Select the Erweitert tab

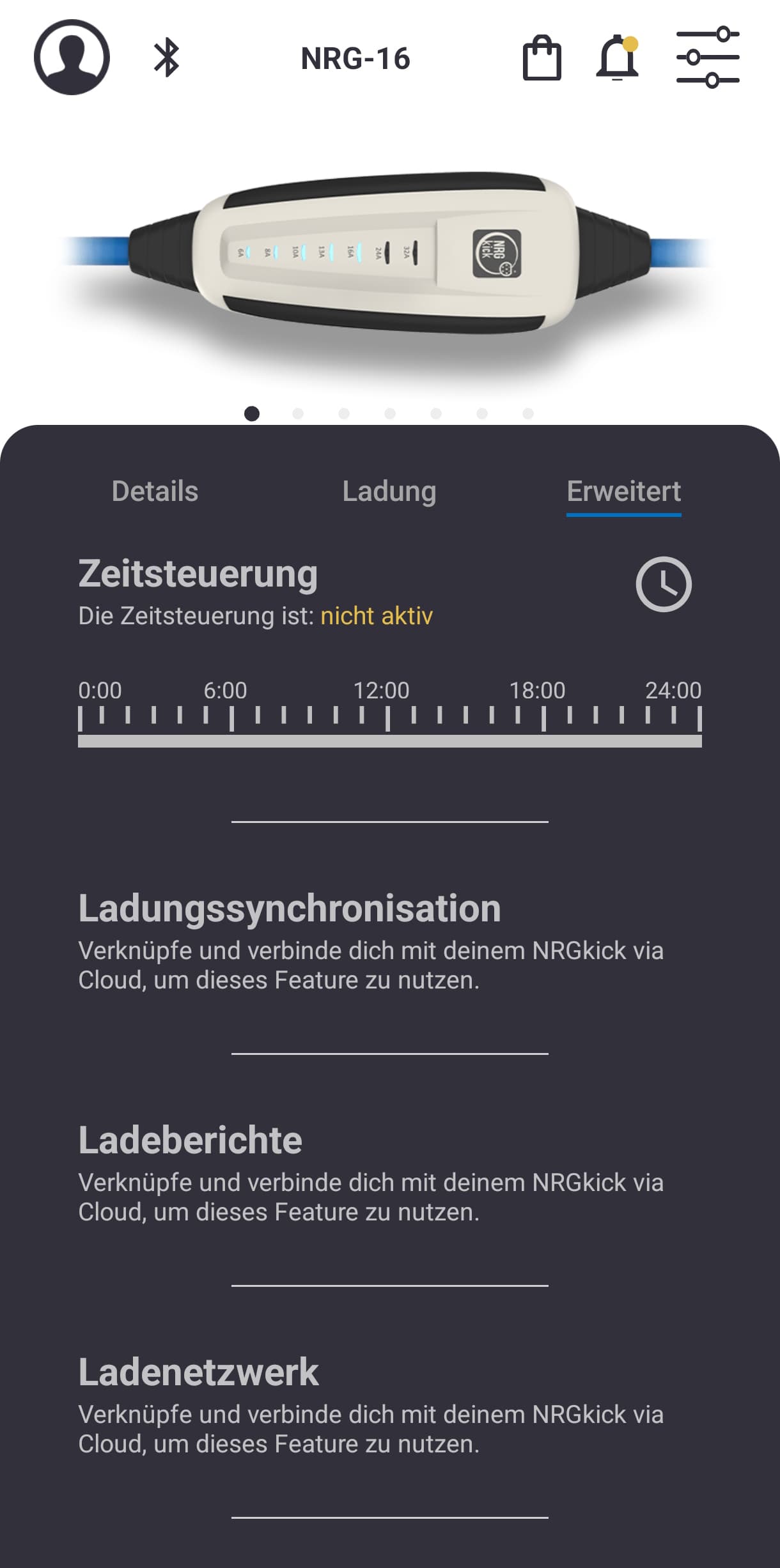tap(623, 491)
